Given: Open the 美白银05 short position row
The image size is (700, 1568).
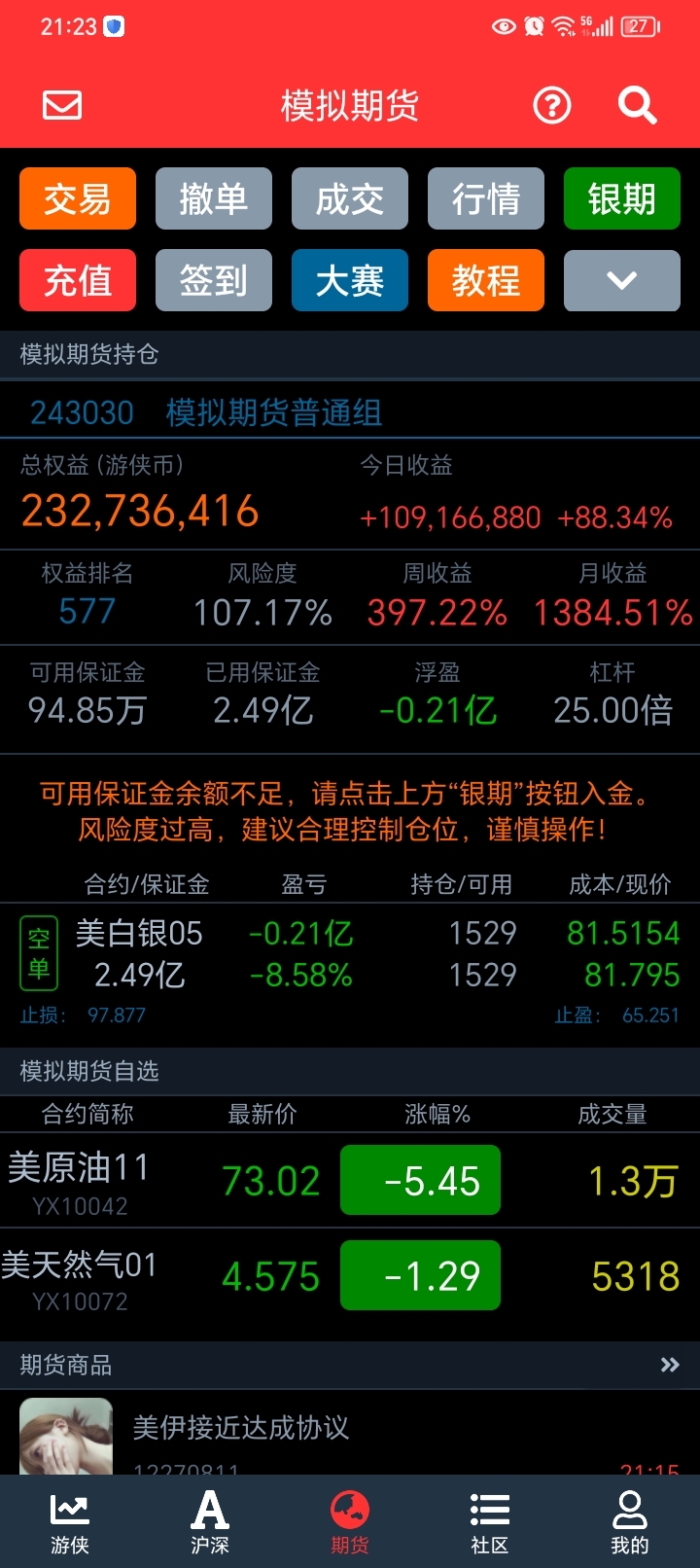Looking at the screenshot, I should (x=350, y=955).
